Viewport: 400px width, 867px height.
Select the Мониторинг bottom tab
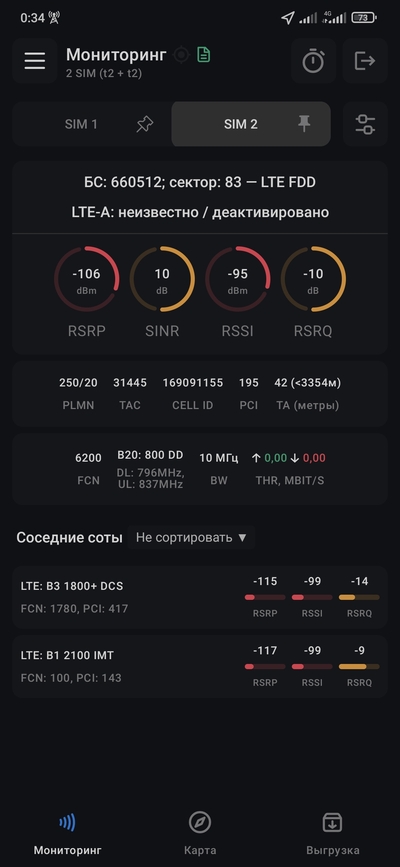click(x=67, y=834)
